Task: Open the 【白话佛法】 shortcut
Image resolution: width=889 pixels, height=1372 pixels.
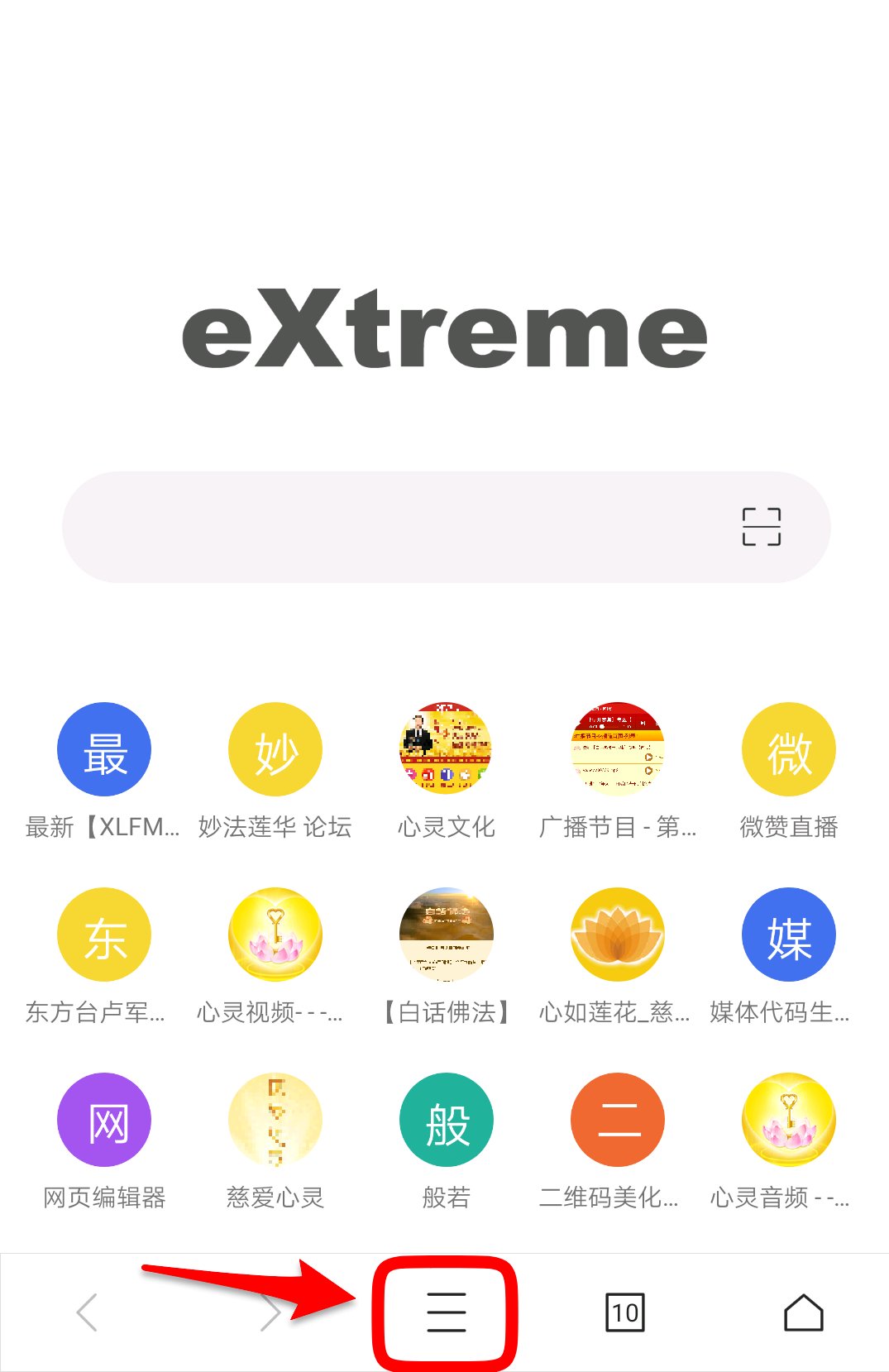Action: click(x=447, y=935)
